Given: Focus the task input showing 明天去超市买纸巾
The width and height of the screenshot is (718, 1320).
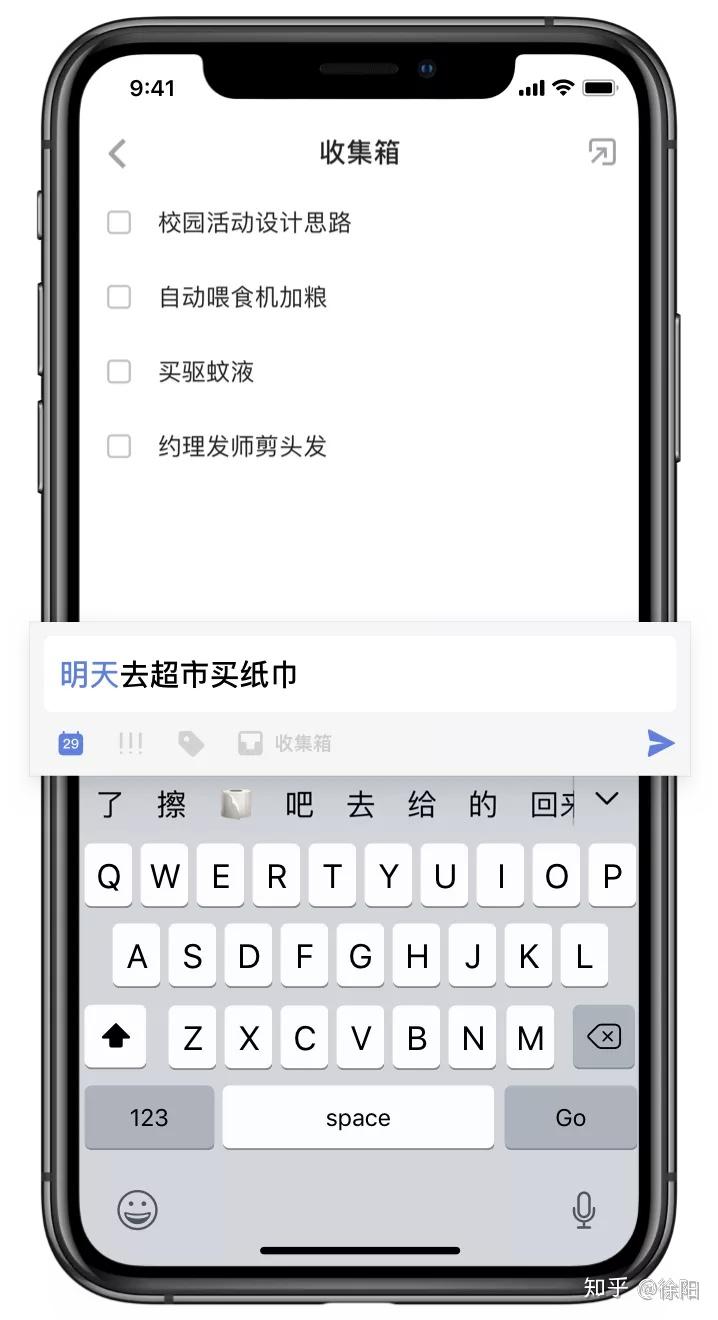Looking at the screenshot, I should [358, 675].
